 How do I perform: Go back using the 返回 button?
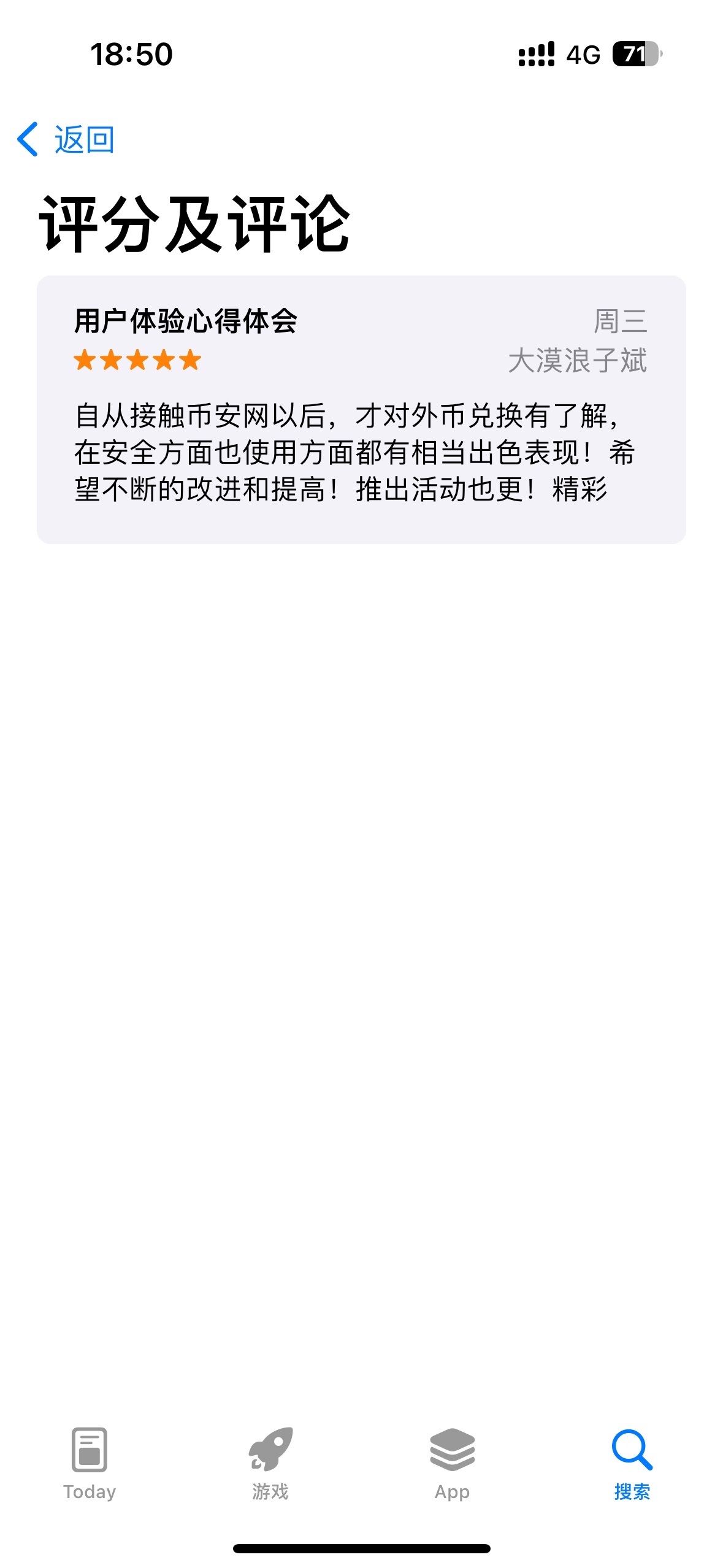pos(66,140)
